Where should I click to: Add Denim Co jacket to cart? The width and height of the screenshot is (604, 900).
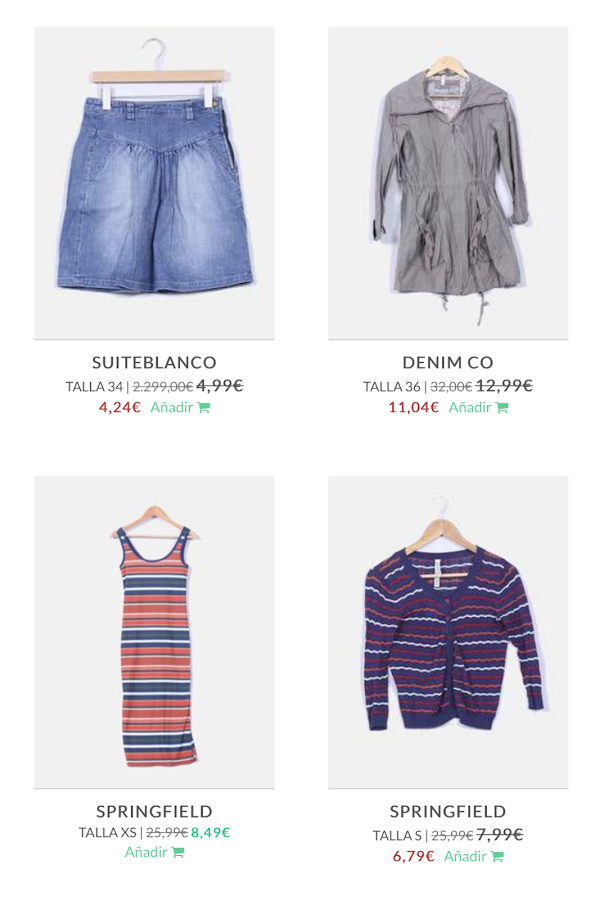click(x=478, y=407)
